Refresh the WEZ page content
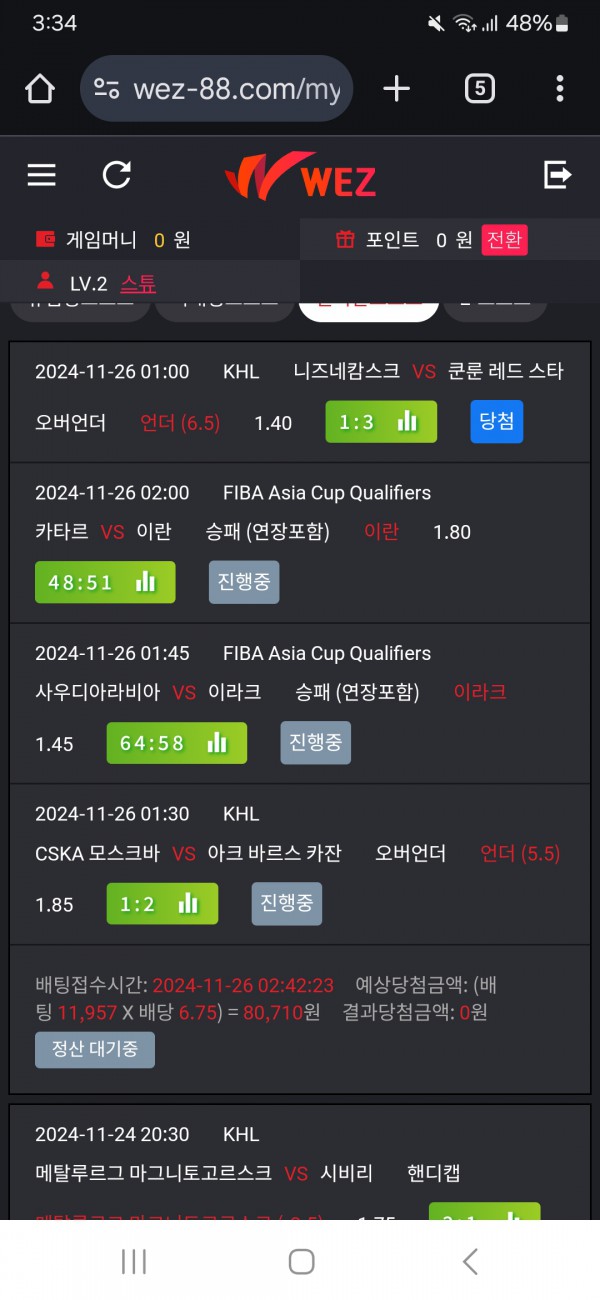Image resolution: width=600 pixels, height=1300 pixels. pos(117,176)
